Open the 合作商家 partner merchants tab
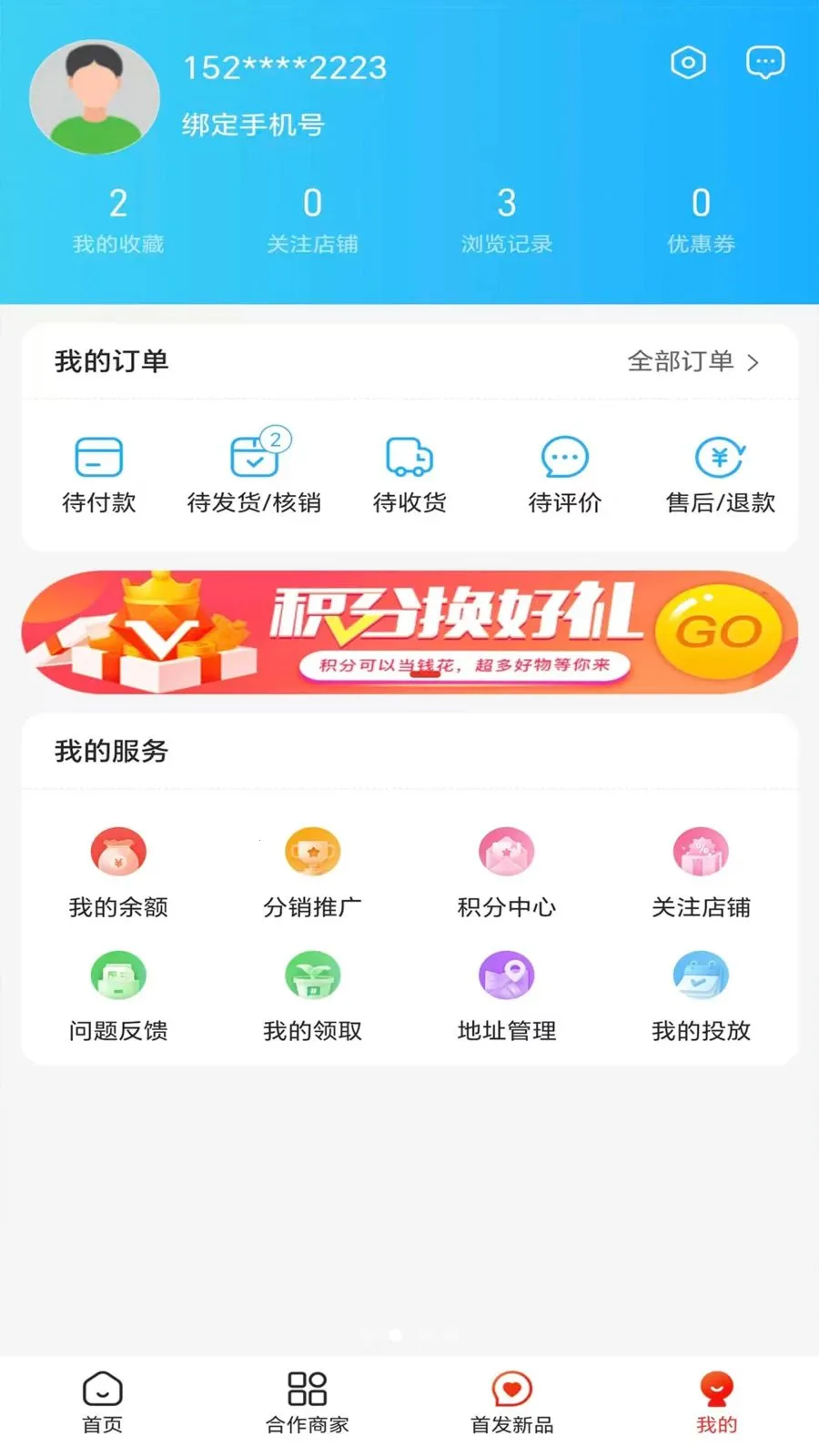Screen dimensions: 819x1456 tap(308, 1401)
